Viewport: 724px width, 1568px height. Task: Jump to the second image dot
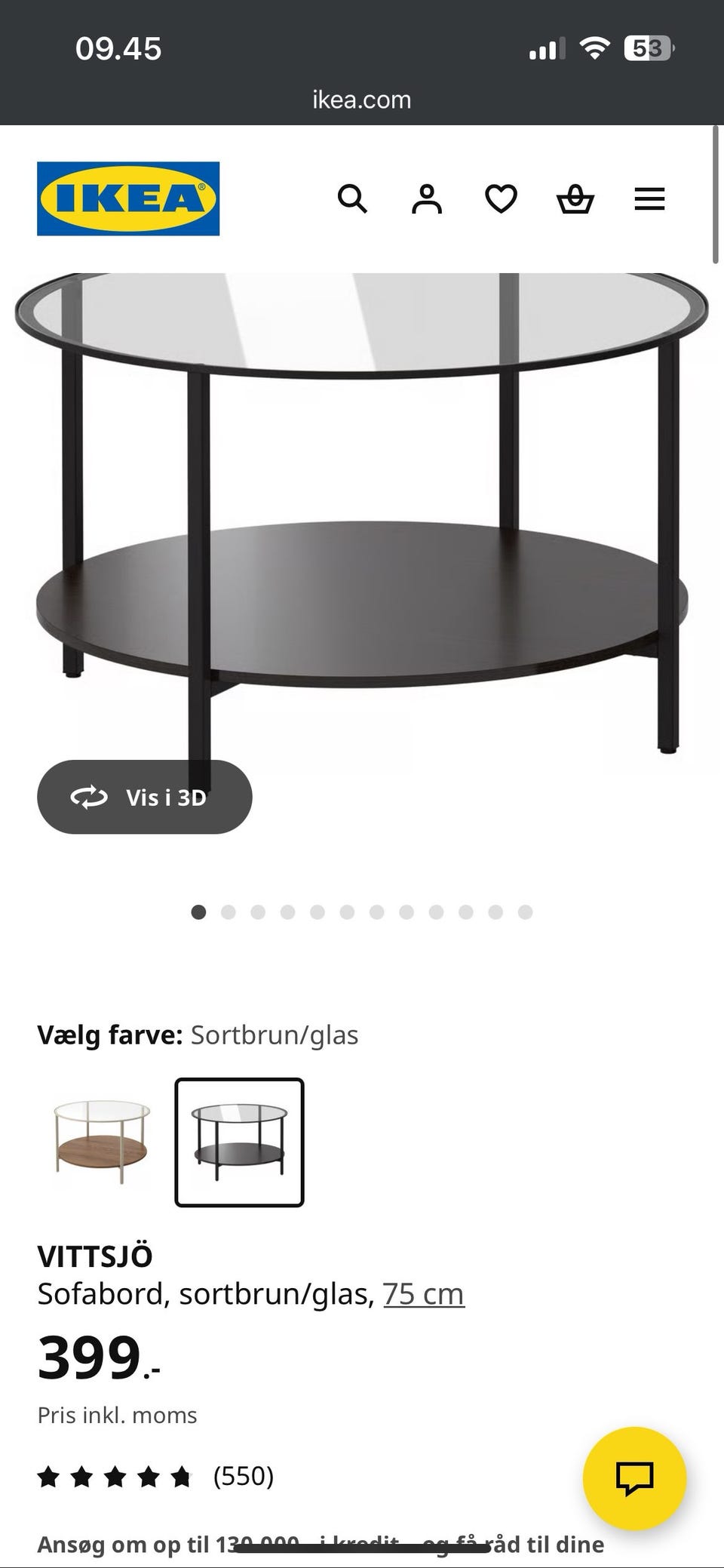click(228, 912)
